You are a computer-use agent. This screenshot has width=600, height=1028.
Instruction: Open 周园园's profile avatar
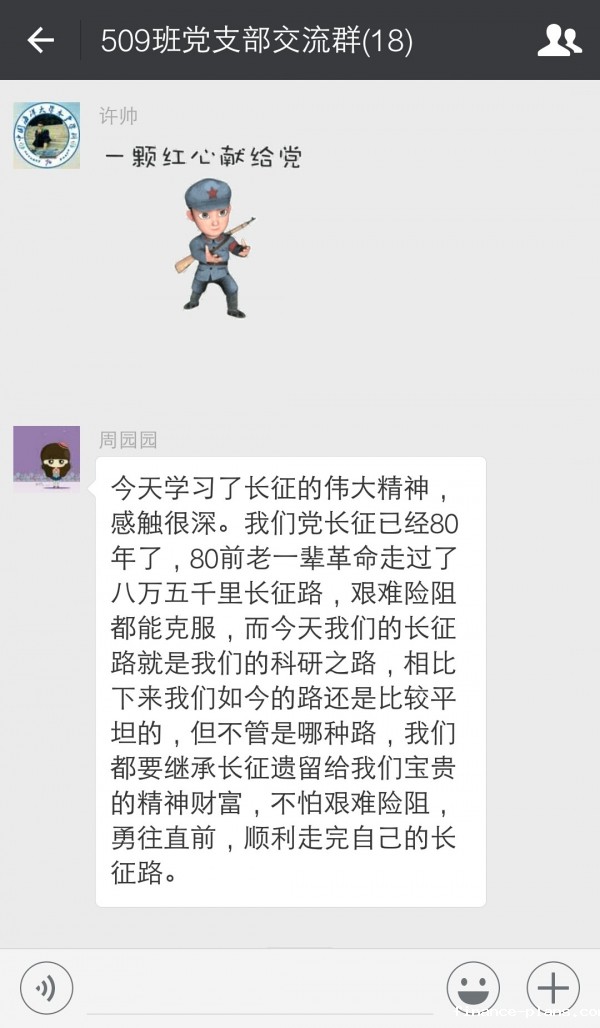[x=46, y=459]
